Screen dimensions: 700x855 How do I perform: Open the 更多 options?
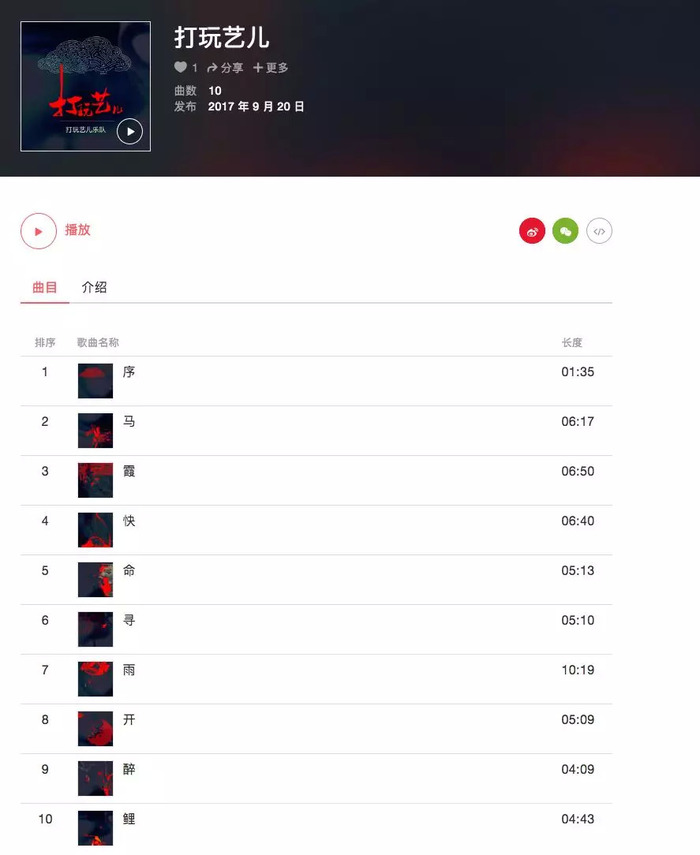coord(271,67)
